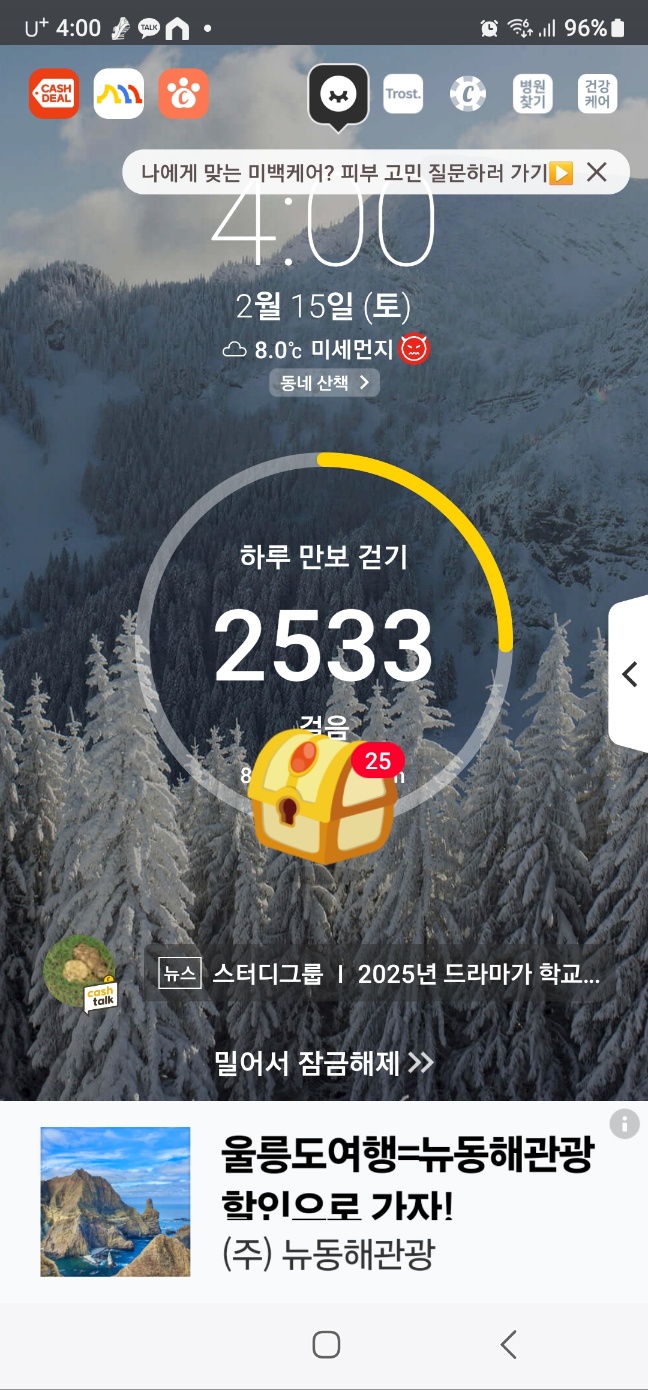Open the paw-print pet shortcut

pos(184,94)
